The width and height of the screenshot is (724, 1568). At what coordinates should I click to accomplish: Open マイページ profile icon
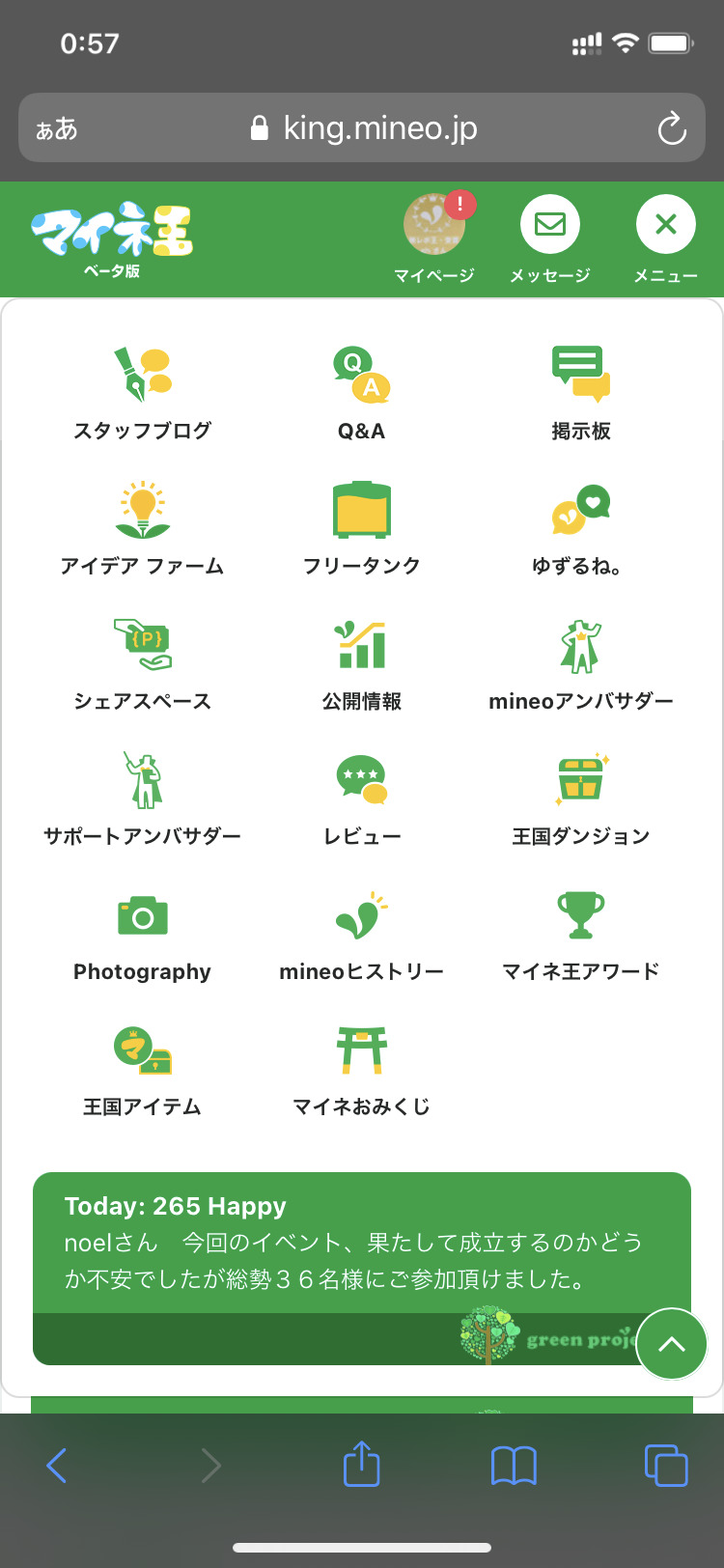[433, 226]
